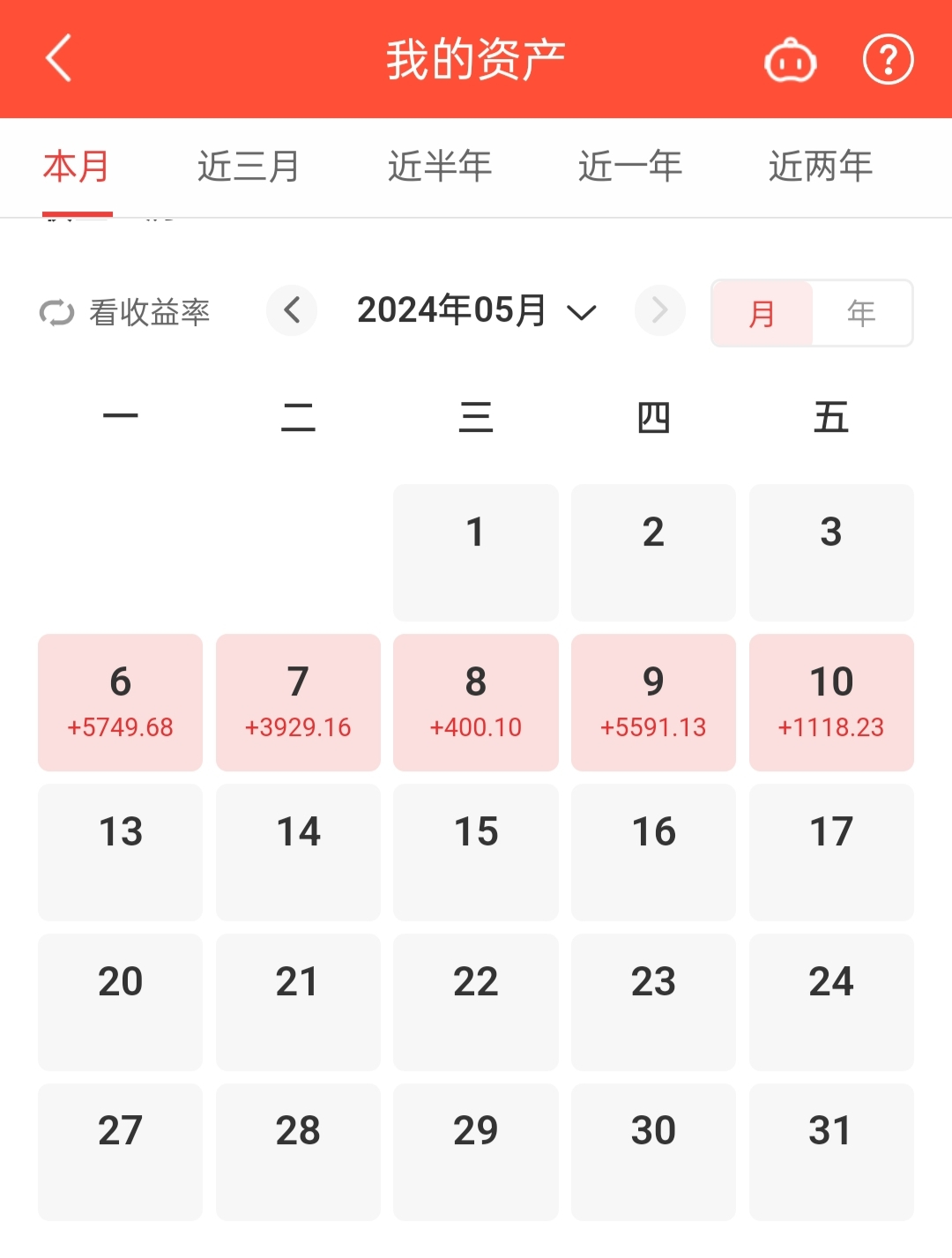Go to previous month arrow
This screenshot has height=1258, width=952.
point(292,310)
